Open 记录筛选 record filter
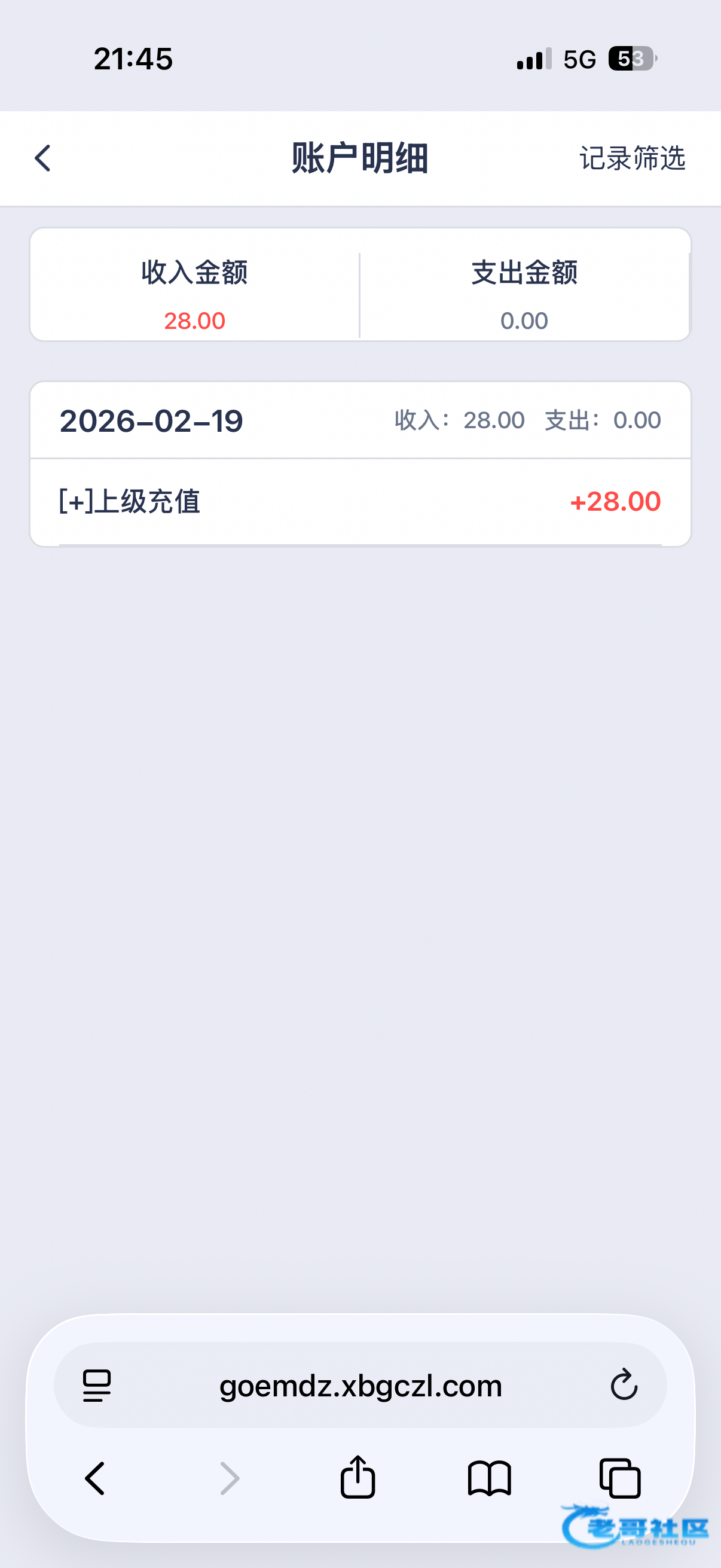Viewport: 721px width, 1568px height. click(631, 158)
